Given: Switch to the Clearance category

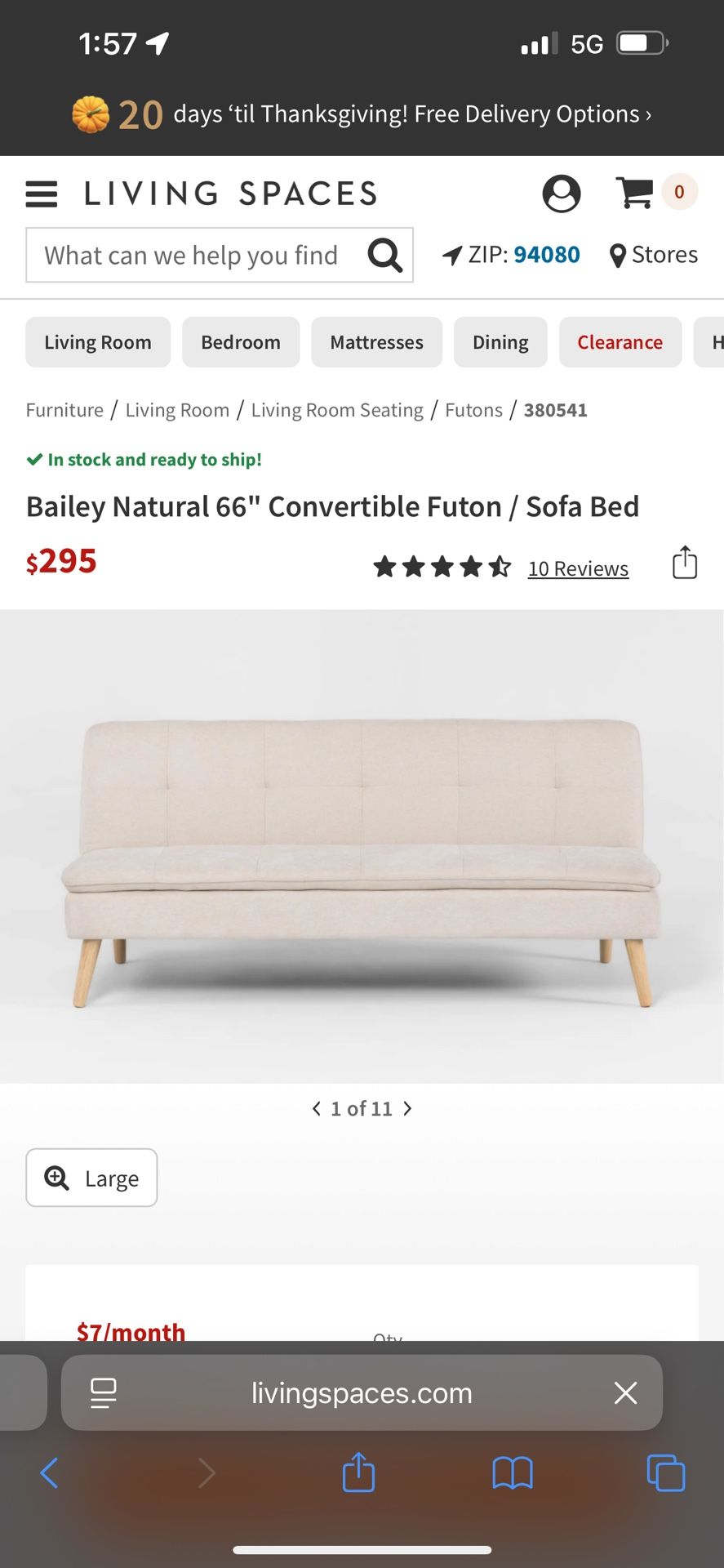Looking at the screenshot, I should [x=620, y=342].
